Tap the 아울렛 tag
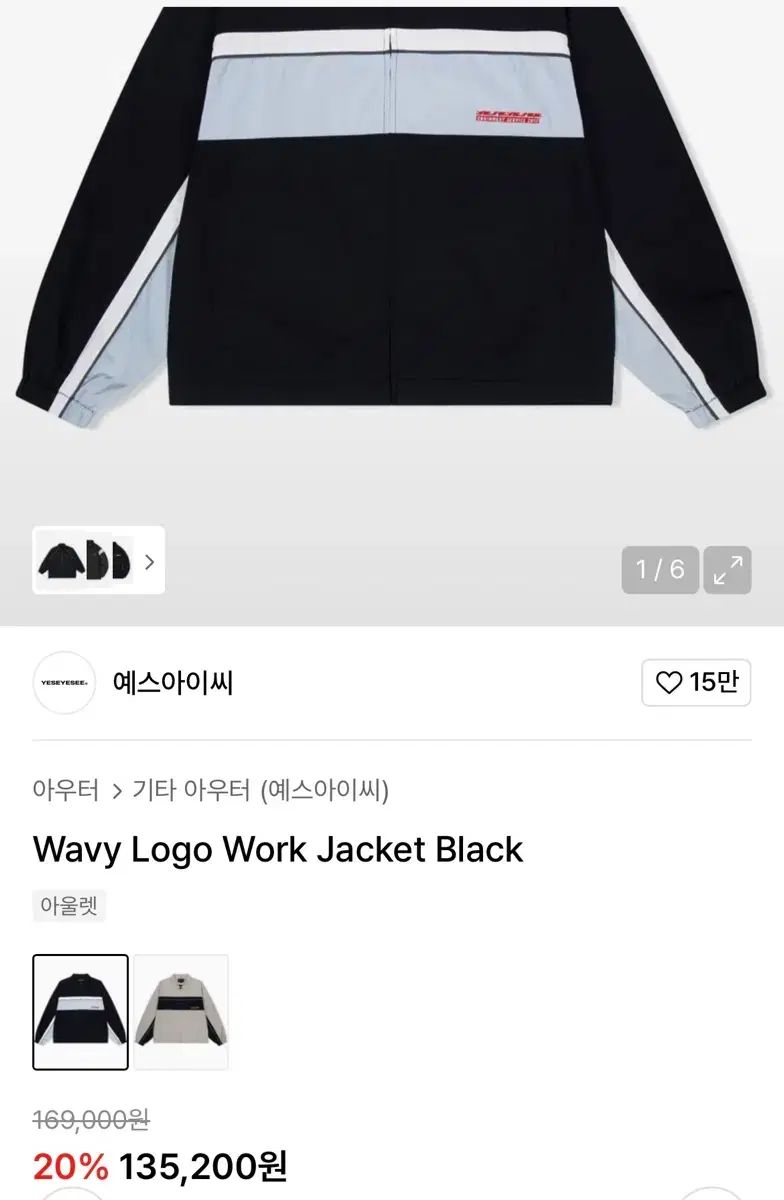The image size is (784, 1200). coord(69,906)
